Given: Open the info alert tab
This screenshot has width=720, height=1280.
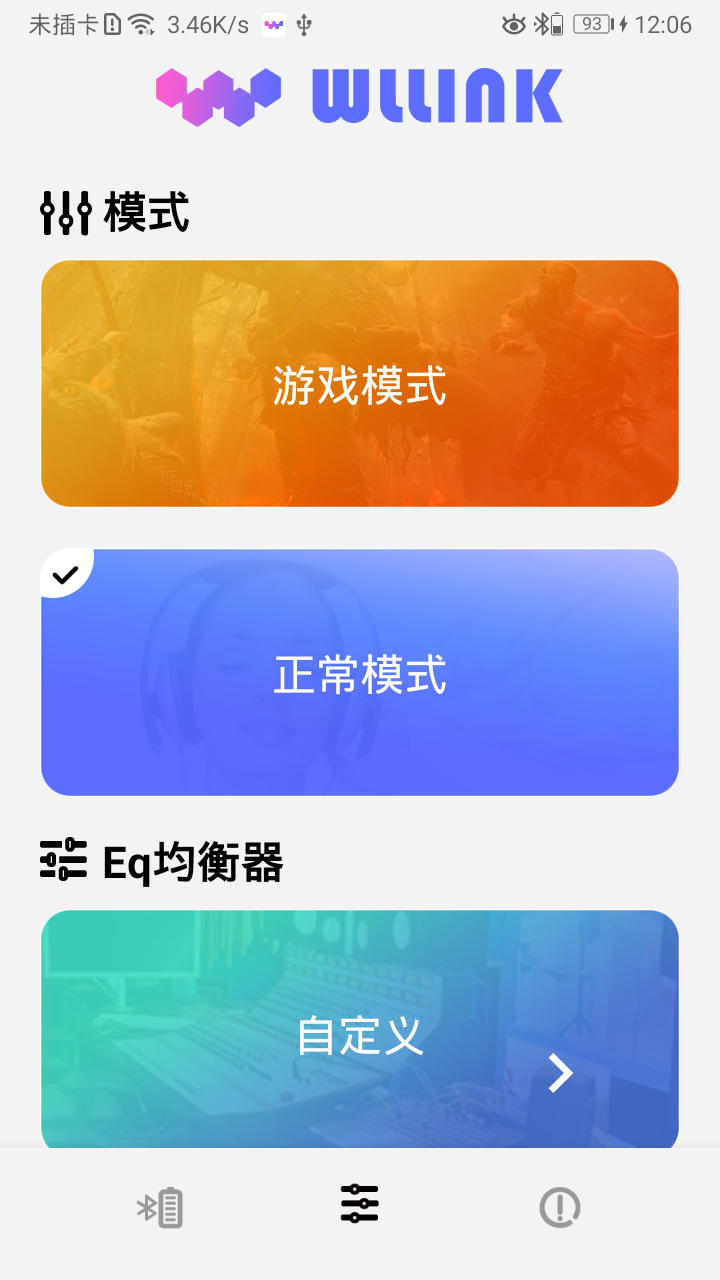Looking at the screenshot, I should (x=560, y=1208).
